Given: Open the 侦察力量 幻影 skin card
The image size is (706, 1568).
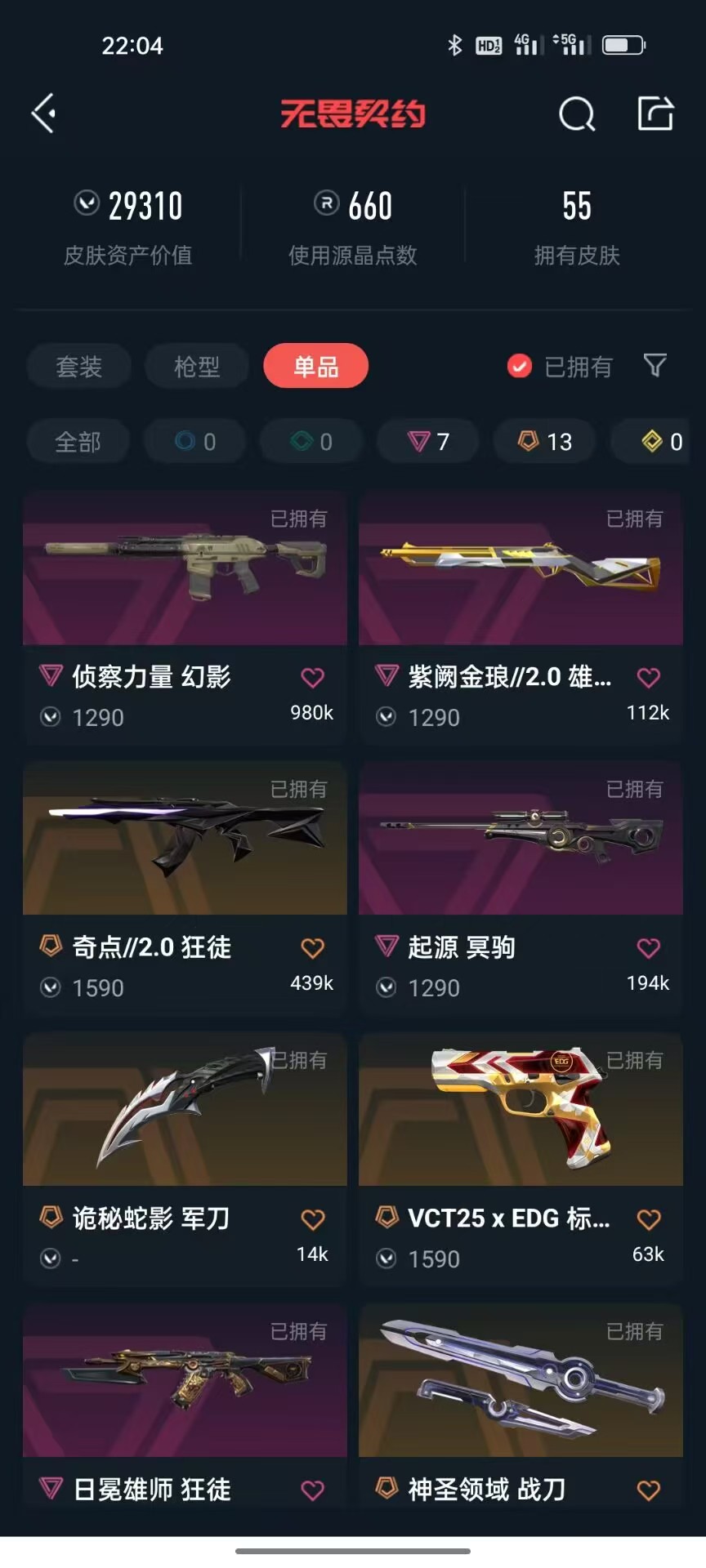Looking at the screenshot, I should pos(185,618).
